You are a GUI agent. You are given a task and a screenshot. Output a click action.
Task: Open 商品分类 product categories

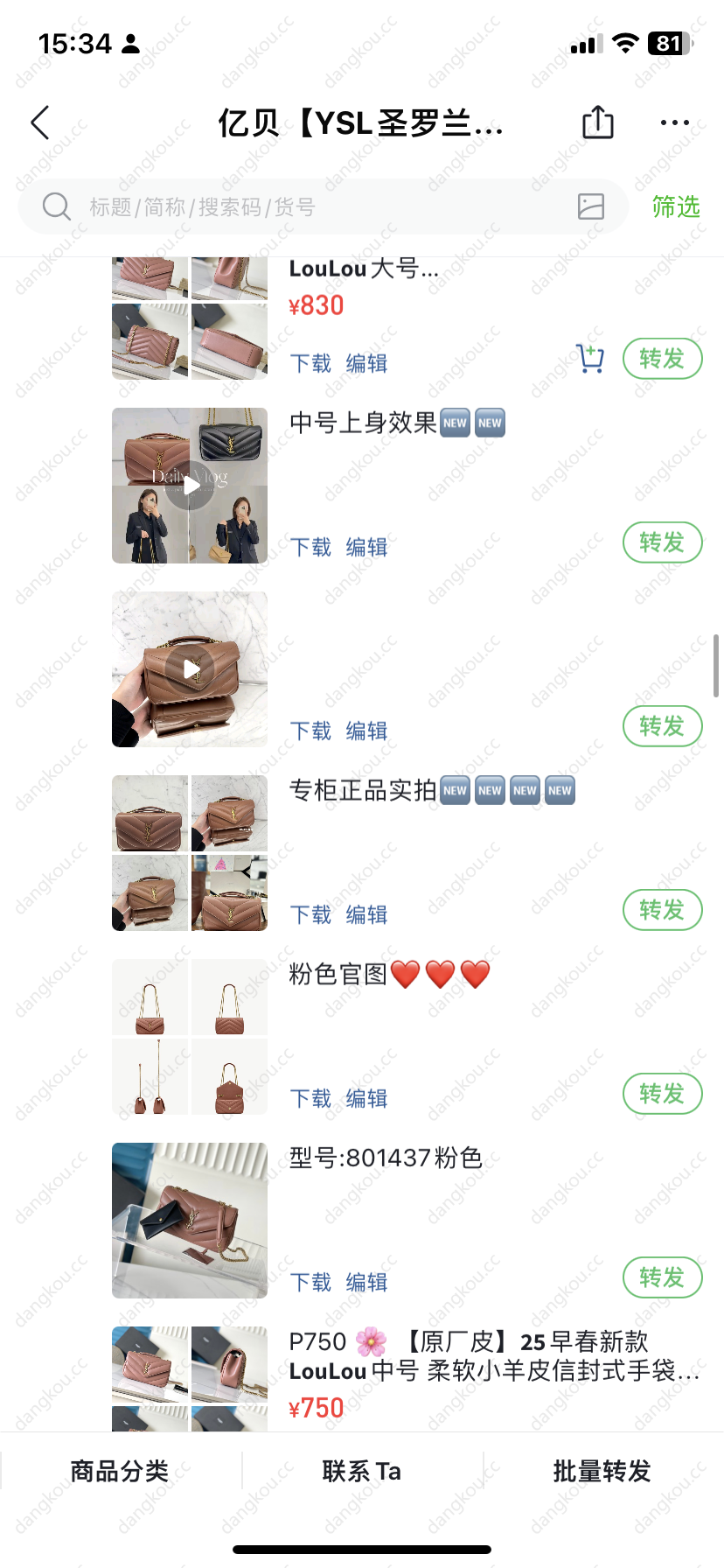pos(120,1471)
